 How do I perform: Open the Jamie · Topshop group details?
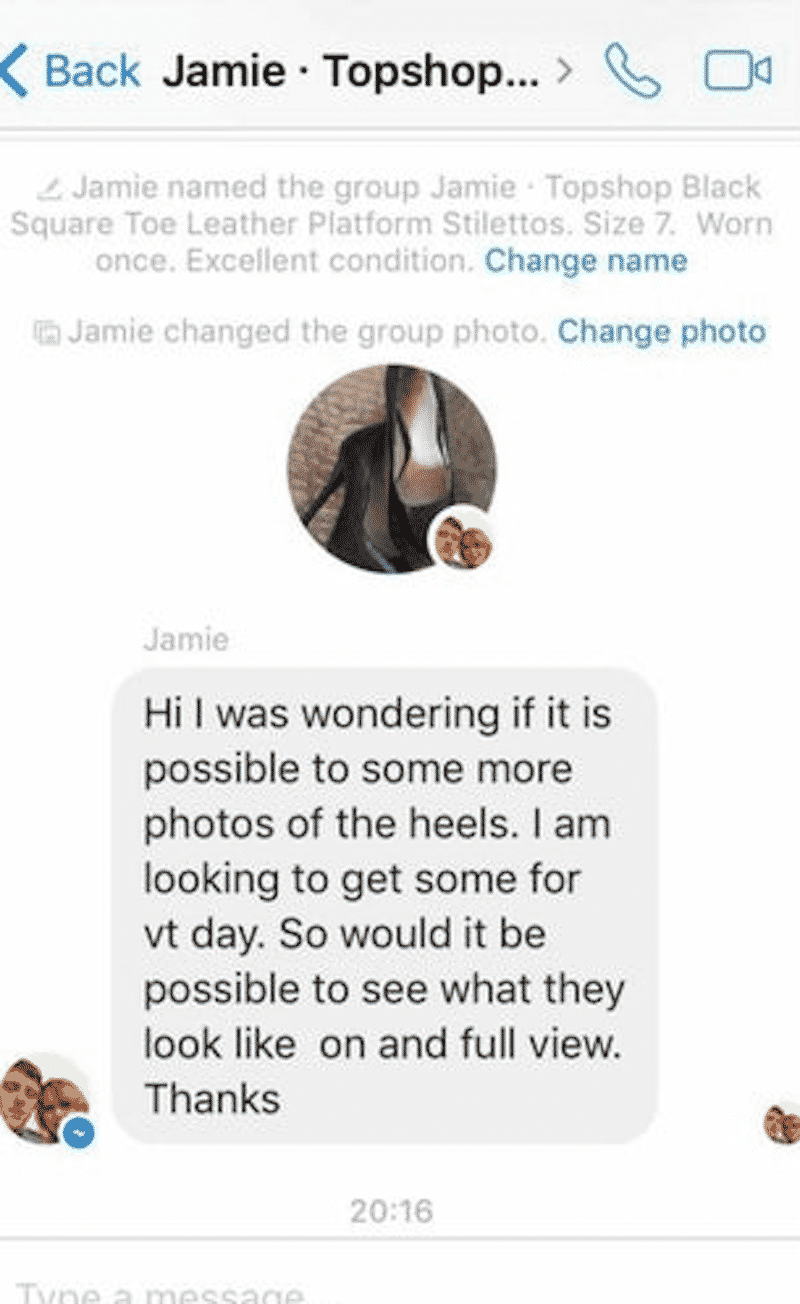pos(367,71)
